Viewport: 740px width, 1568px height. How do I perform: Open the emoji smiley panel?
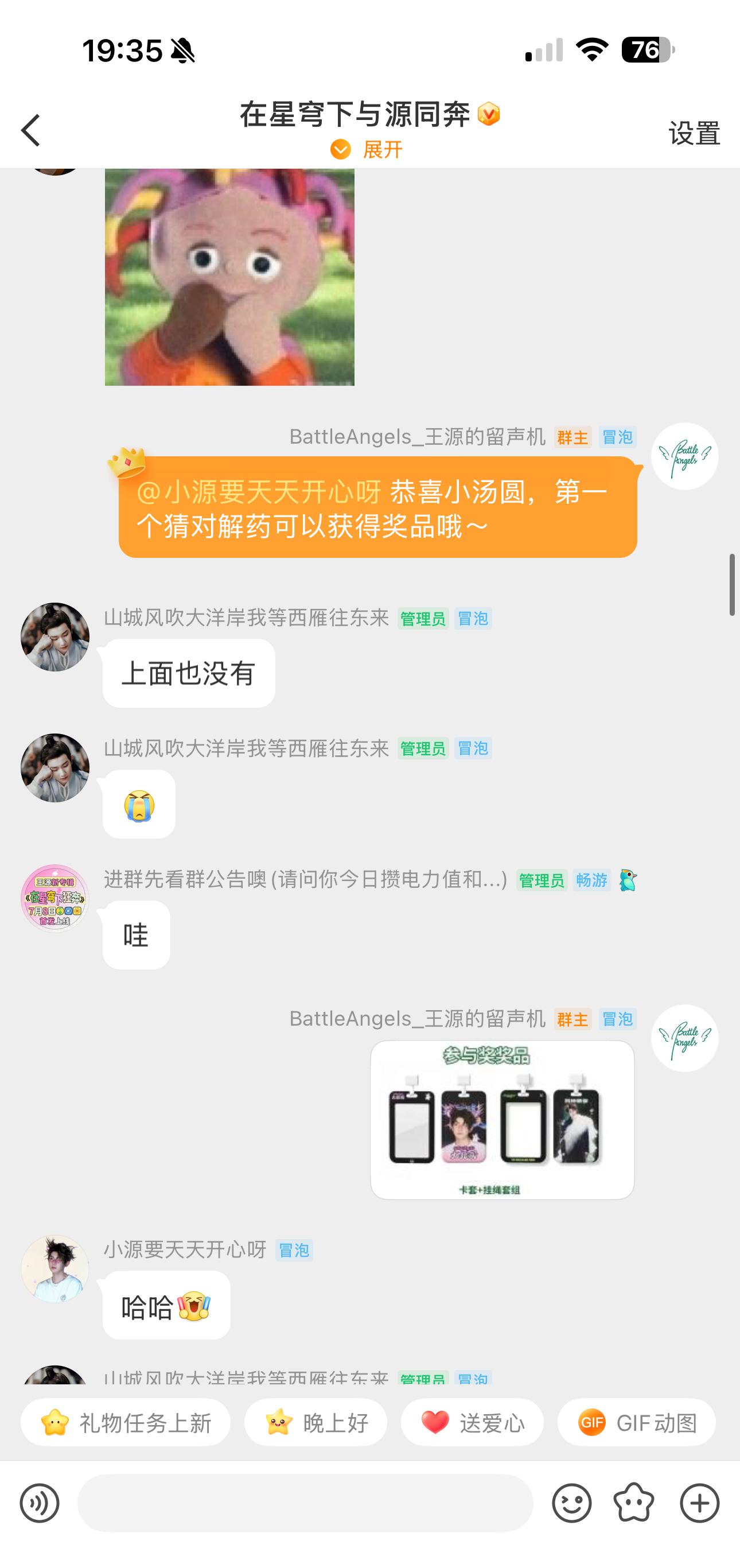point(571,1503)
